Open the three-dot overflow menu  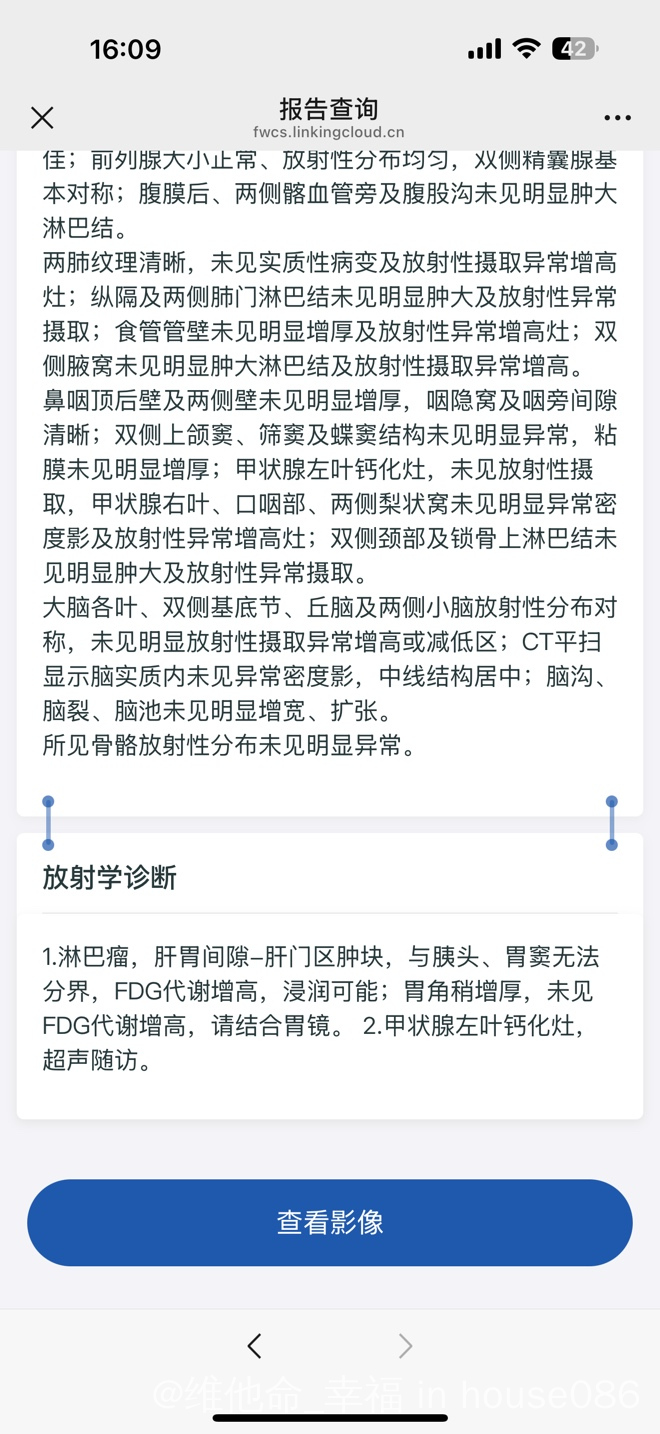pyautogui.click(x=617, y=118)
